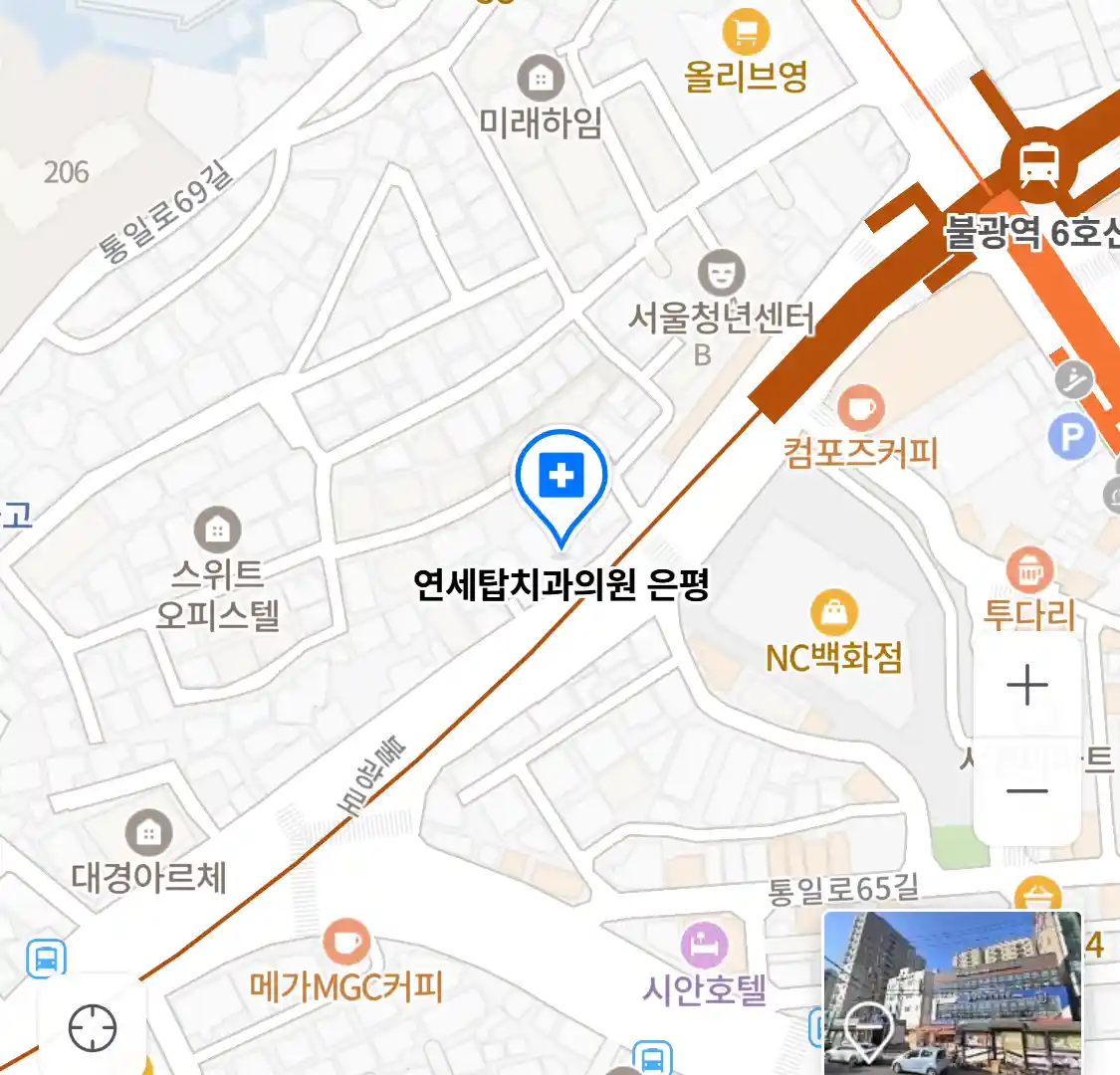
Task: Open the 시안호텔 hotel marker
Action: click(x=704, y=948)
